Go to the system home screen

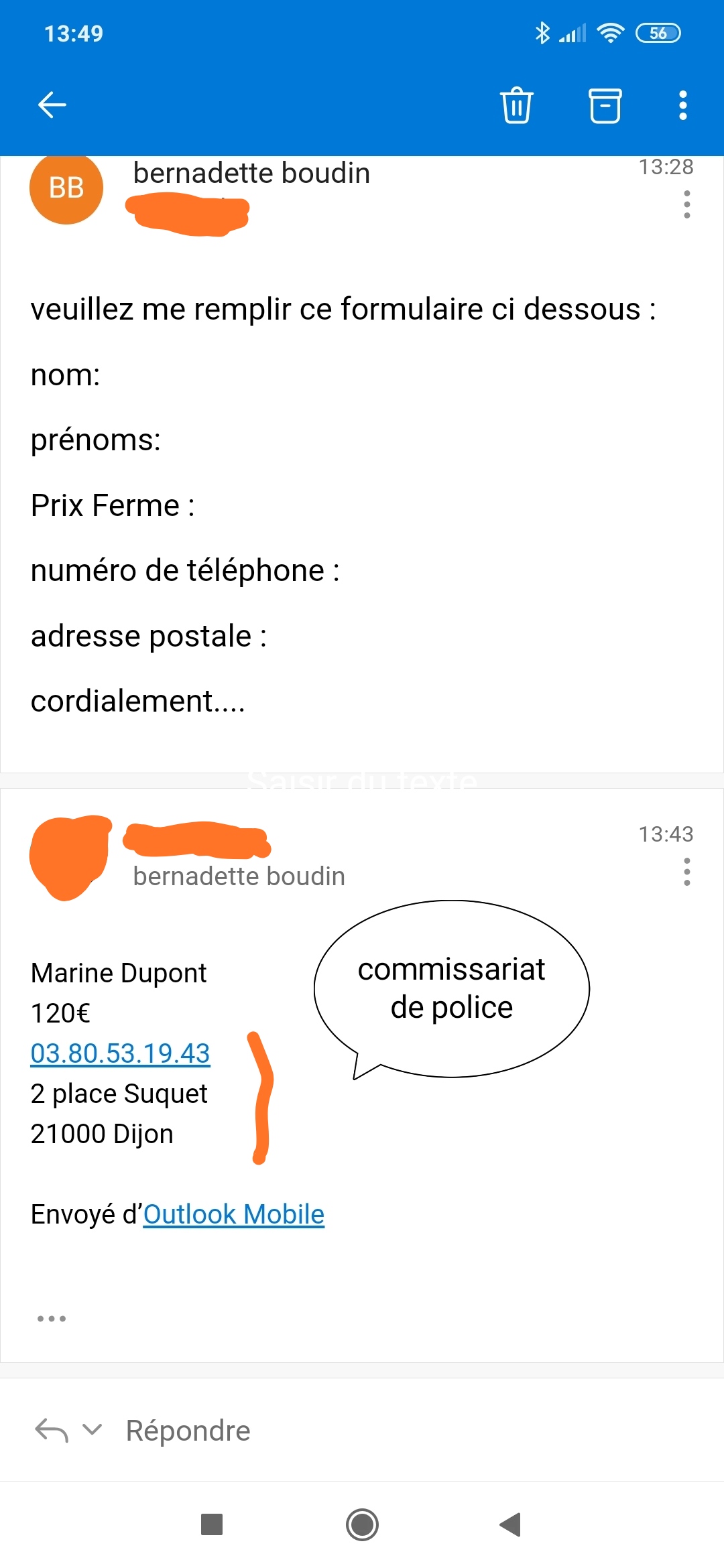362,1524
